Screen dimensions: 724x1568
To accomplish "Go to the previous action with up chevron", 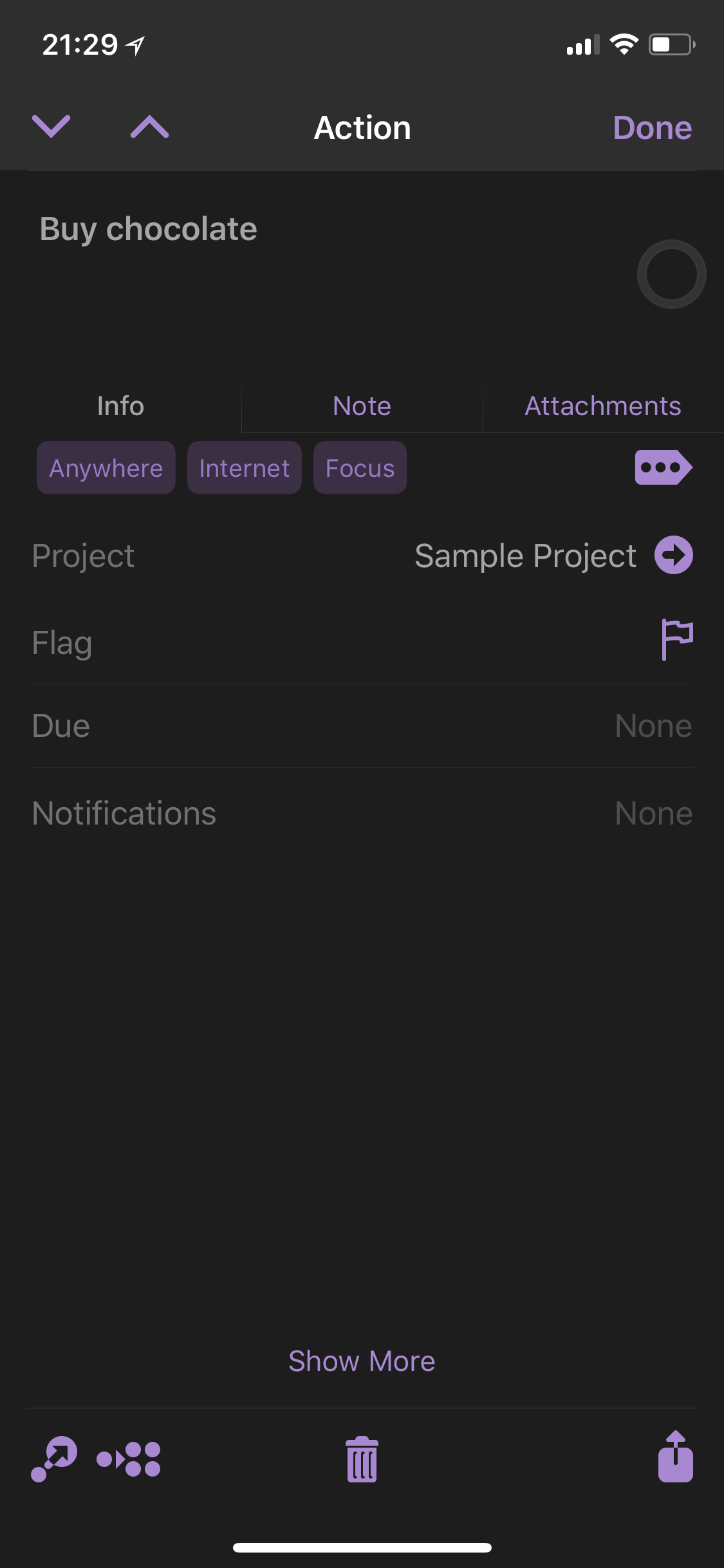I will pyautogui.click(x=149, y=127).
